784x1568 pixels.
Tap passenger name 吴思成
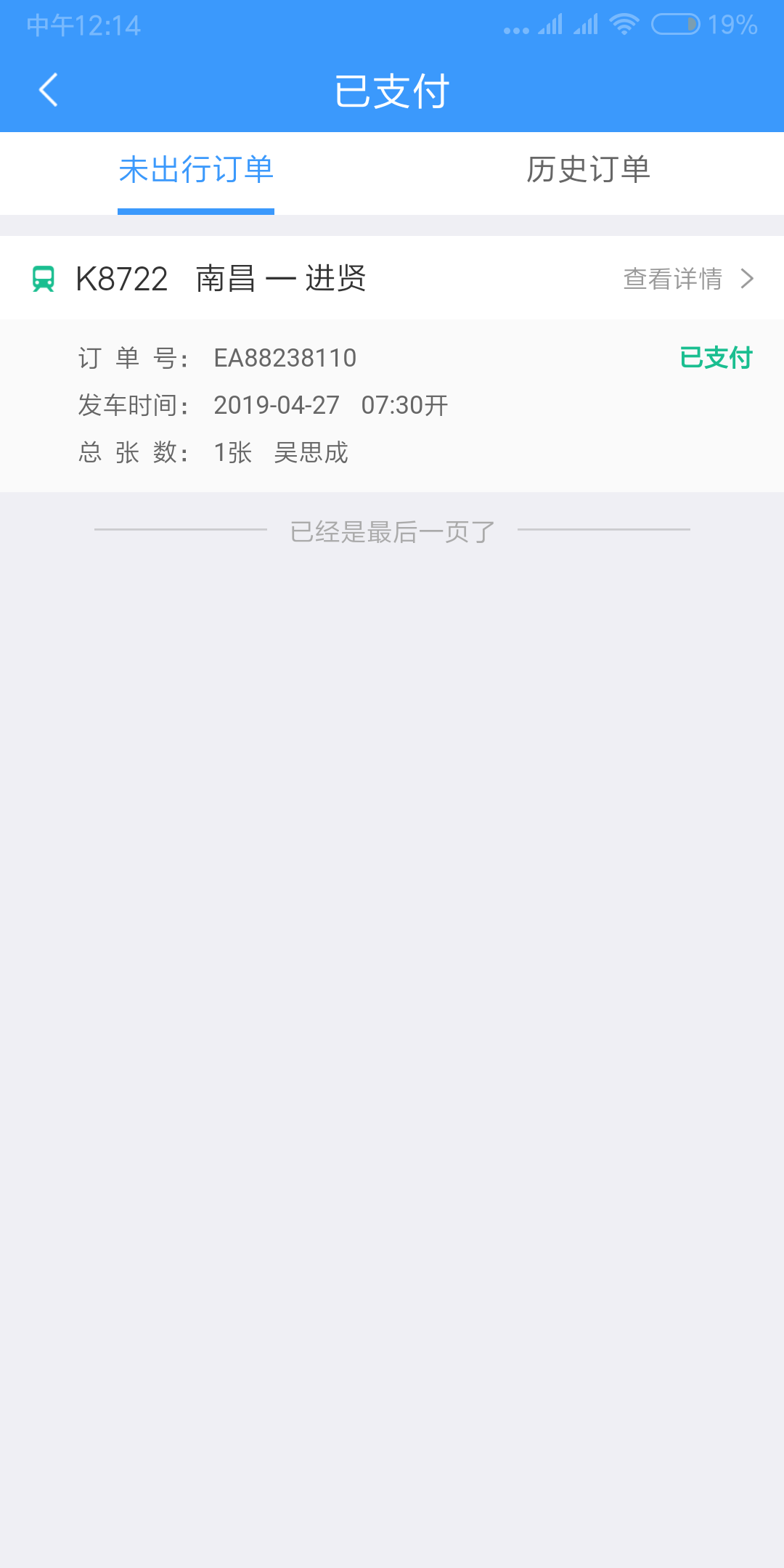click(314, 452)
